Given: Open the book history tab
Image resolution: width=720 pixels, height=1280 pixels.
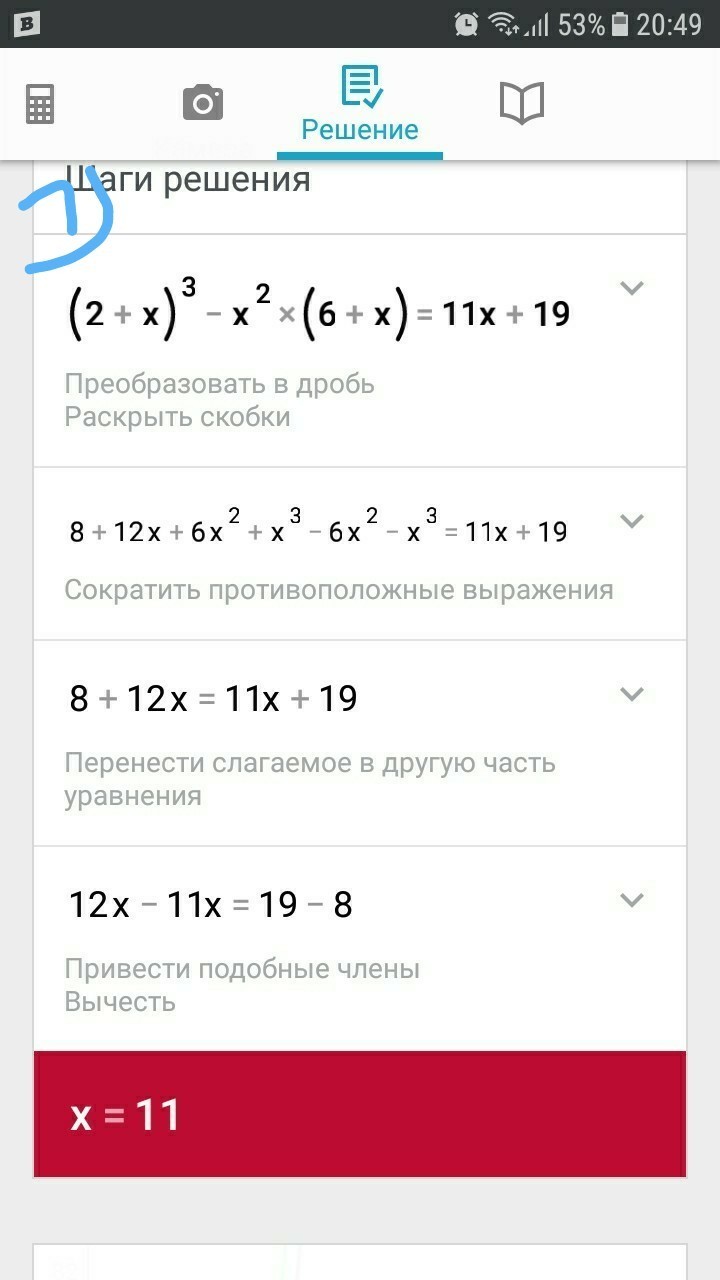Looking at the screenshot, I should coord(521,103).
